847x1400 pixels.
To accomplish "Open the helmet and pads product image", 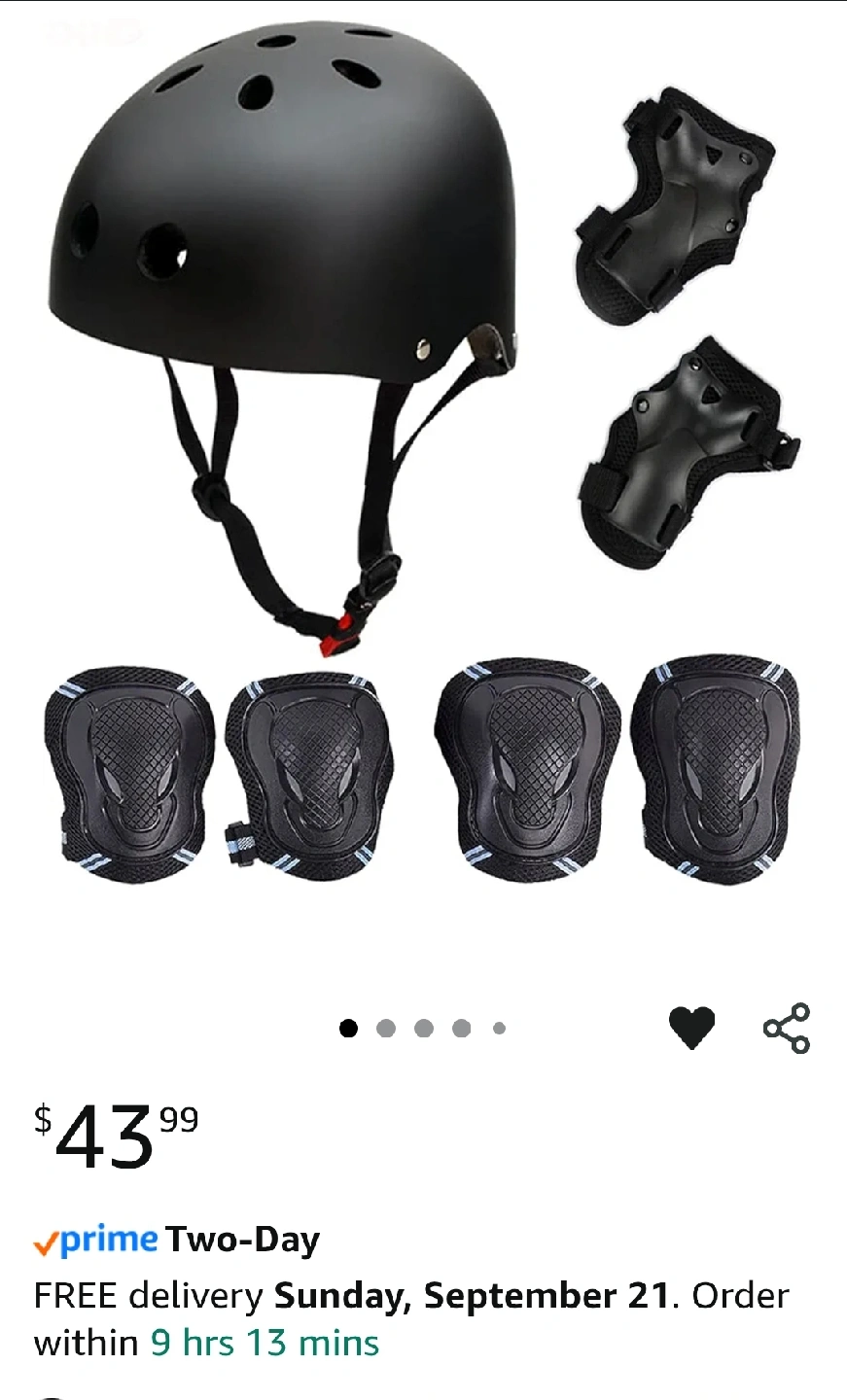I will coord(424,455).
